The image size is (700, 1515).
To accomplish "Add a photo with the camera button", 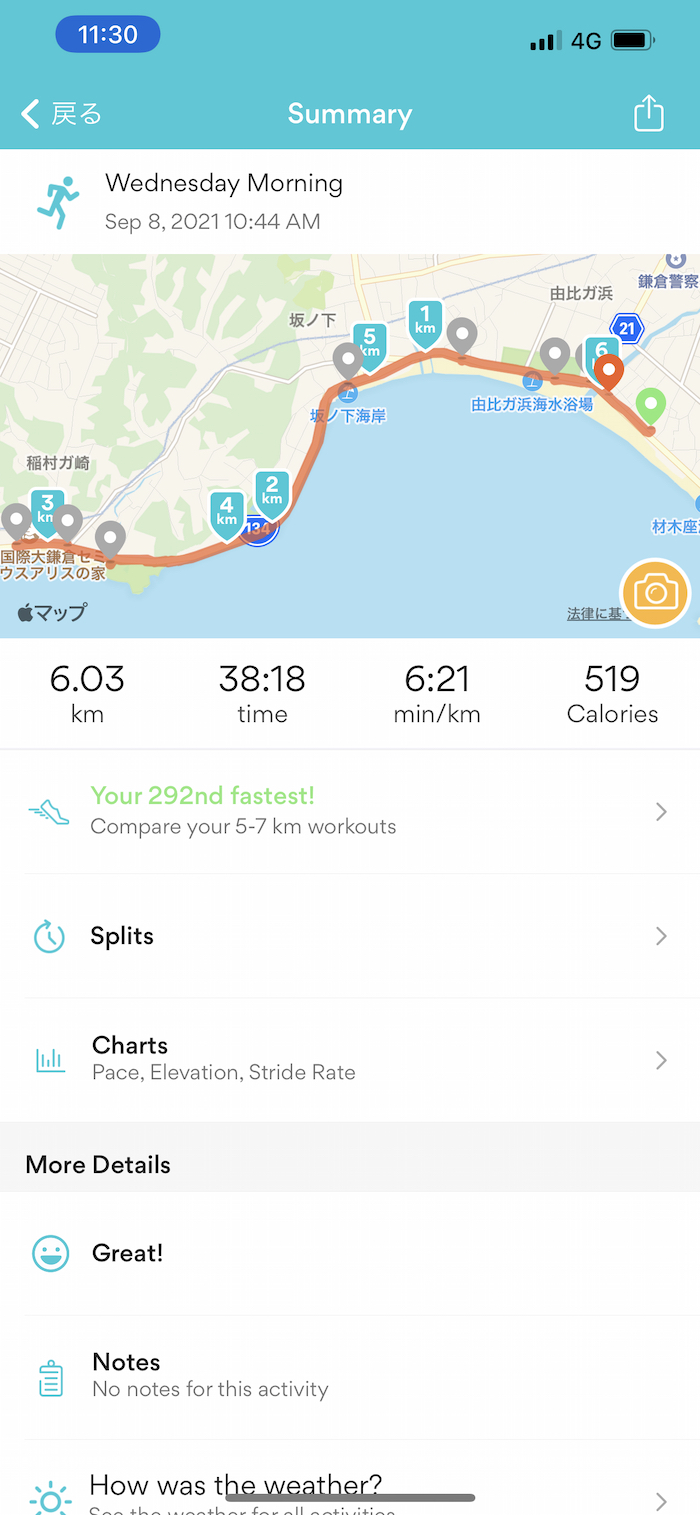I will tap(655, 593).
